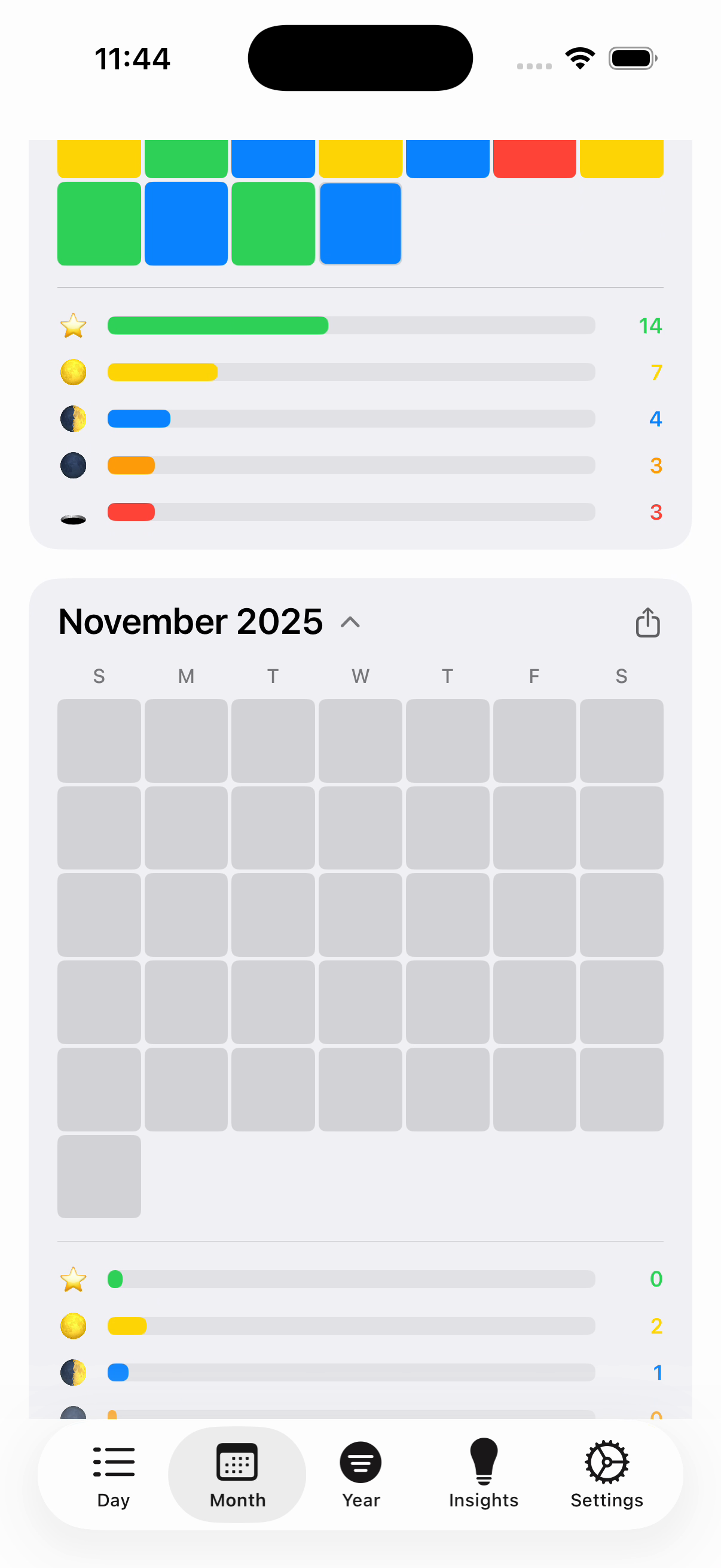Screen dimensions: 721x1568
Task: Open the Year tab
Action: [x=360, y=1474]
